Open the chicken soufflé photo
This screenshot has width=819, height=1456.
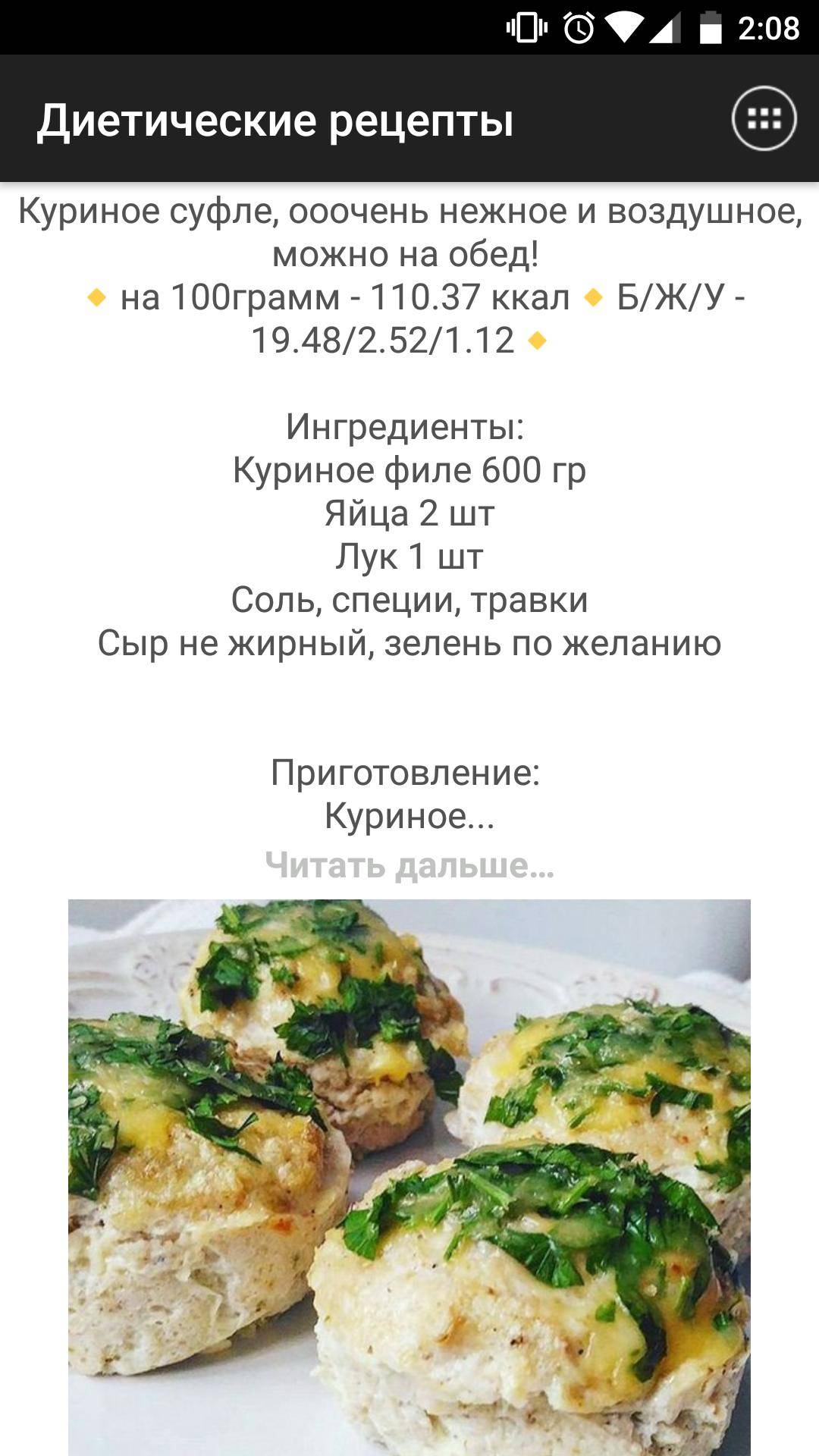pyautogui.click(x=409, y=1175)
